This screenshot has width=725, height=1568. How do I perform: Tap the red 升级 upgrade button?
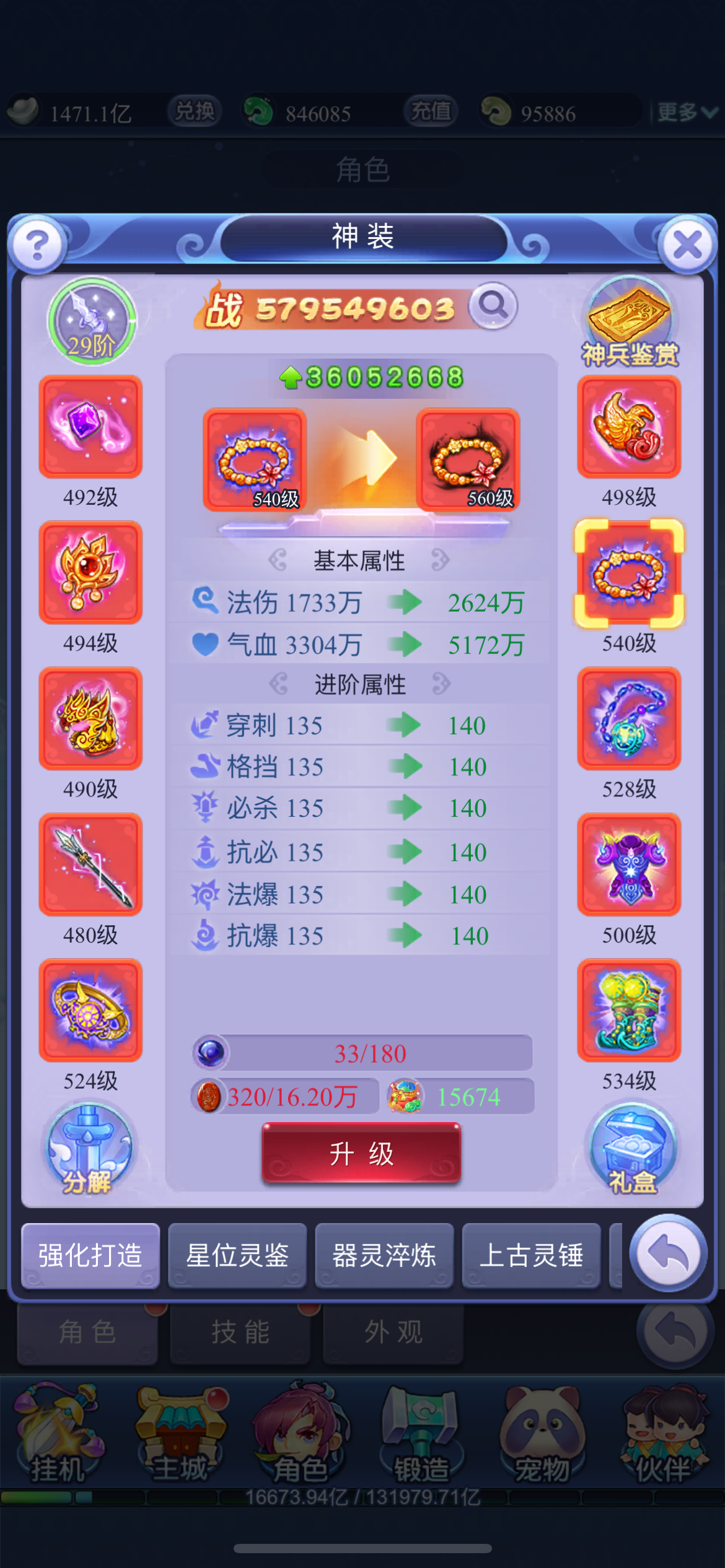coord(362,1153)
